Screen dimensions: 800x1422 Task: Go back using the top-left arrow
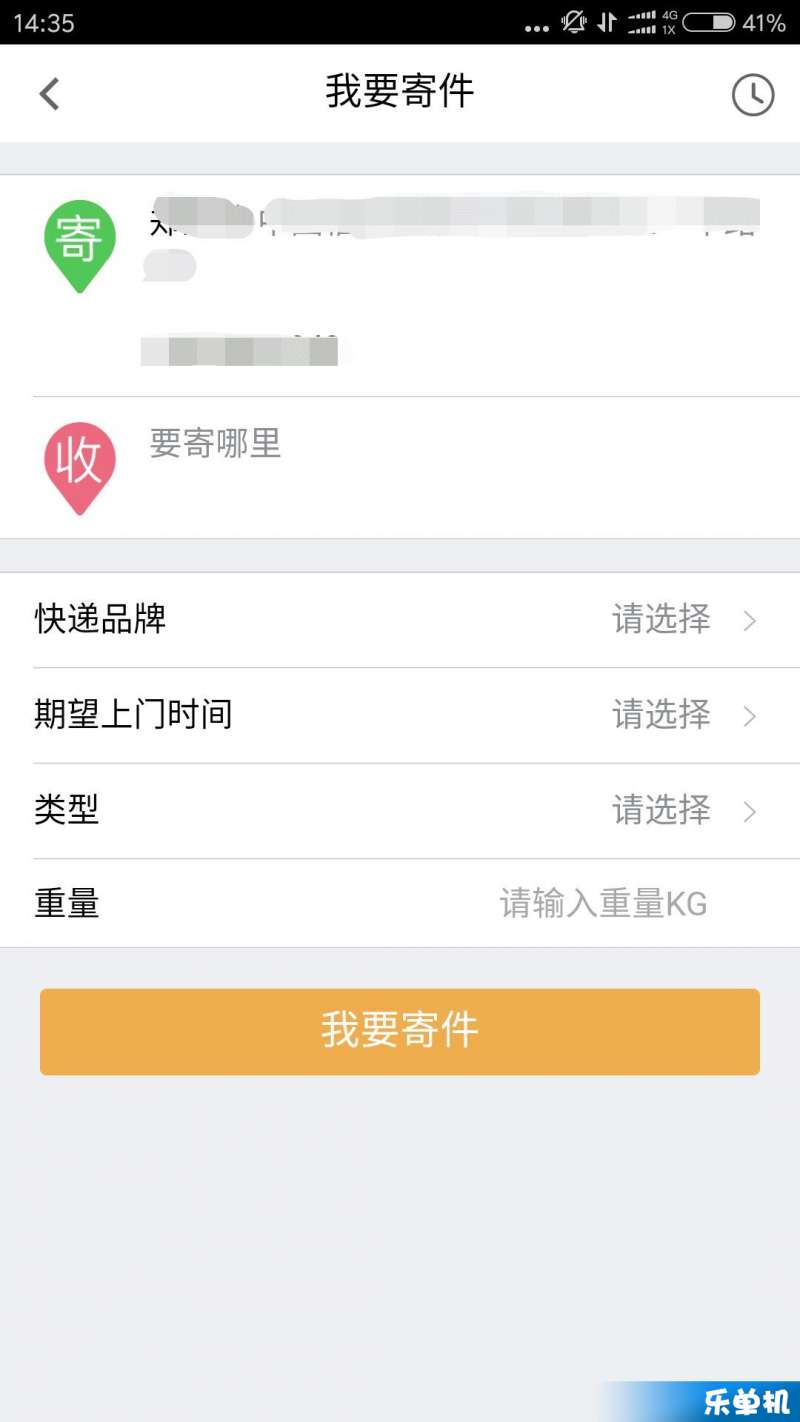tap(49, 94)
